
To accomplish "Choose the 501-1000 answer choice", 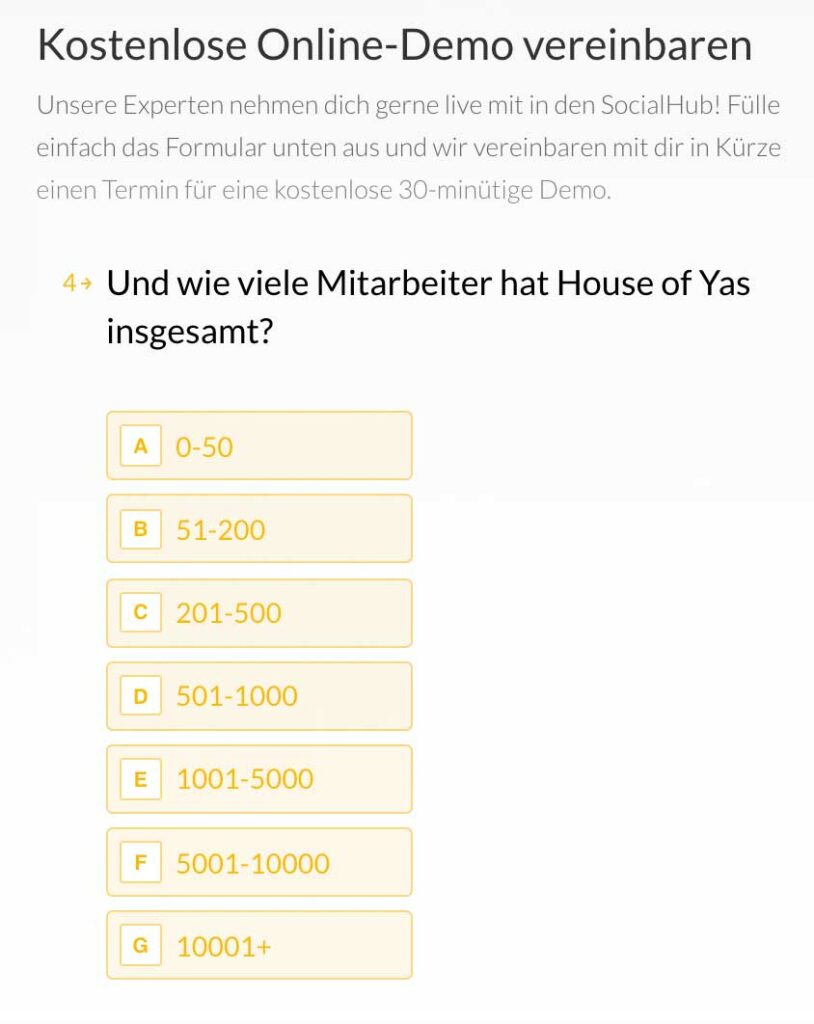I will [260, 695].
